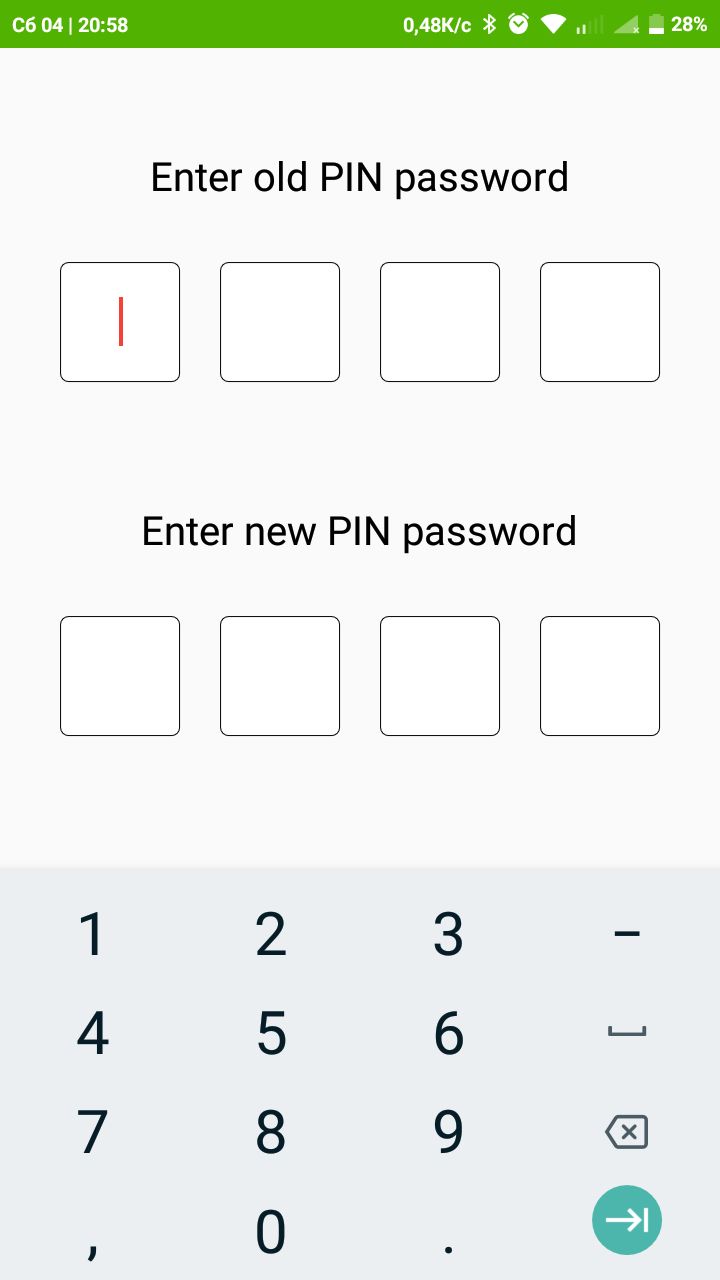This screenshot has width=720, height=1280.
Task: Select the second old PIN digit box
Action: coord(280,322)
